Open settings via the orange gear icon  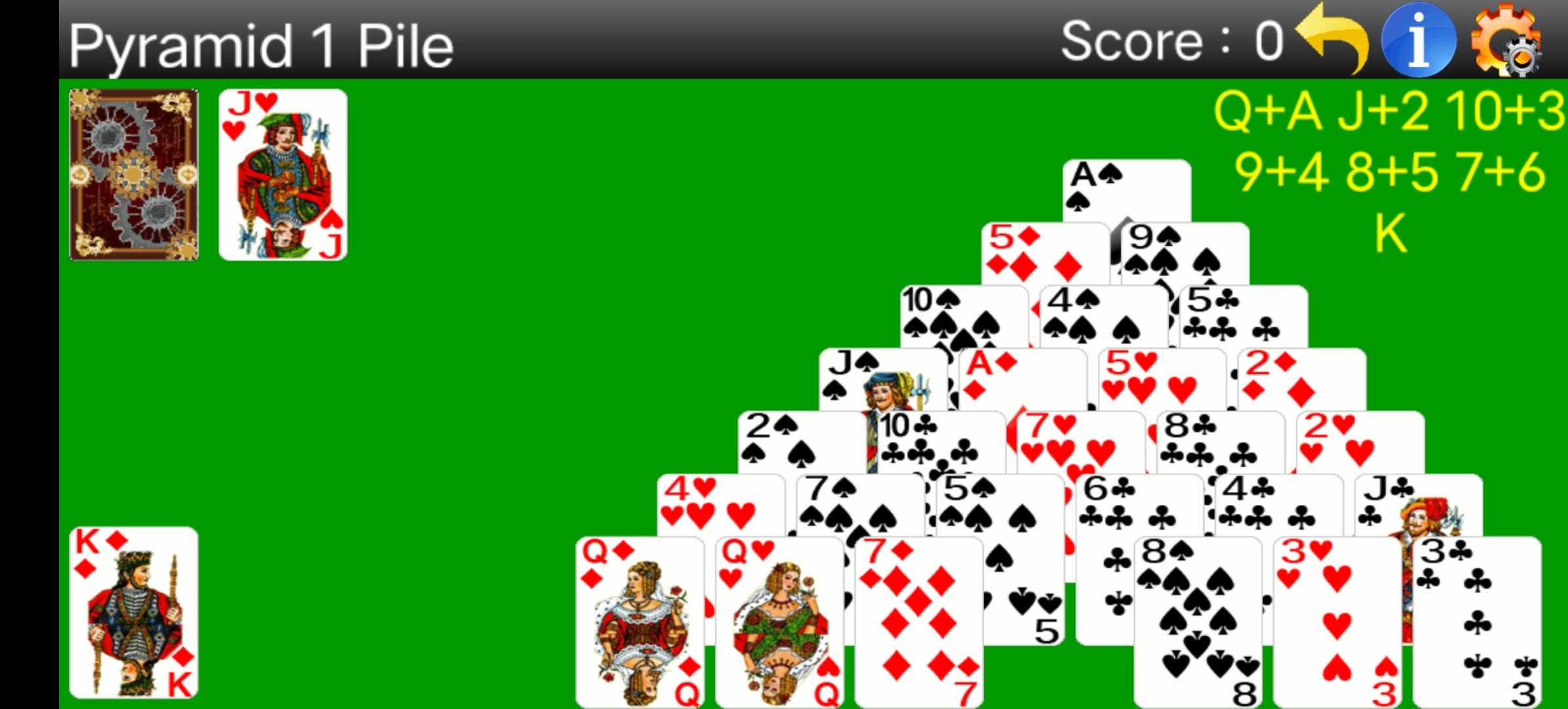click(x=1506, y=41)
